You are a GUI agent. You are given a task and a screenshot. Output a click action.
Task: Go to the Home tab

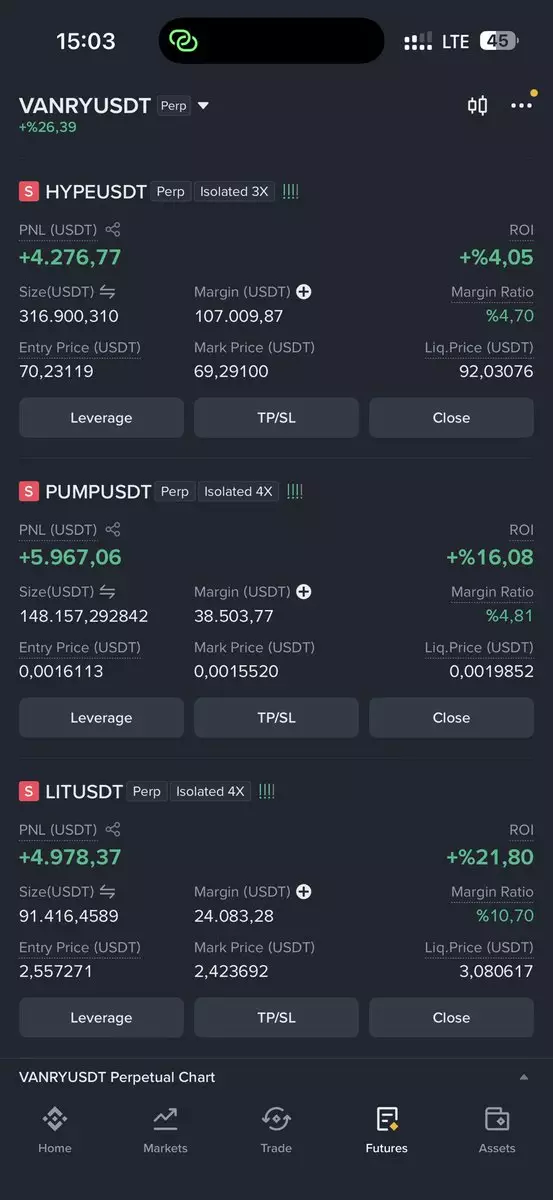click(55, 1130)
